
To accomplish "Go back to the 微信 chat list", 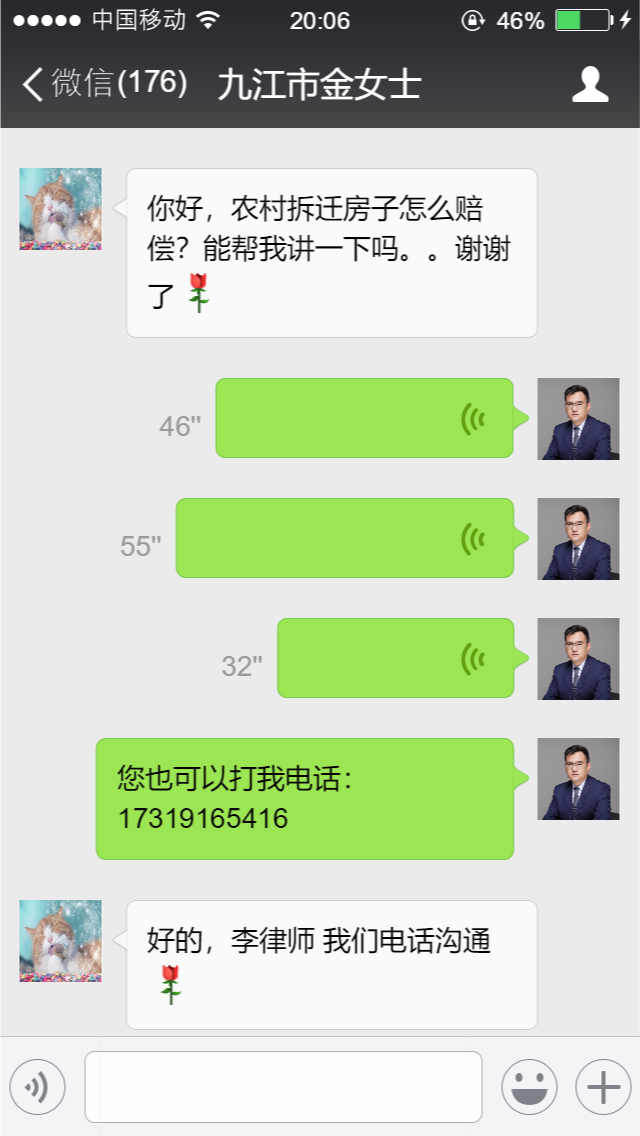I will (100, 84).
